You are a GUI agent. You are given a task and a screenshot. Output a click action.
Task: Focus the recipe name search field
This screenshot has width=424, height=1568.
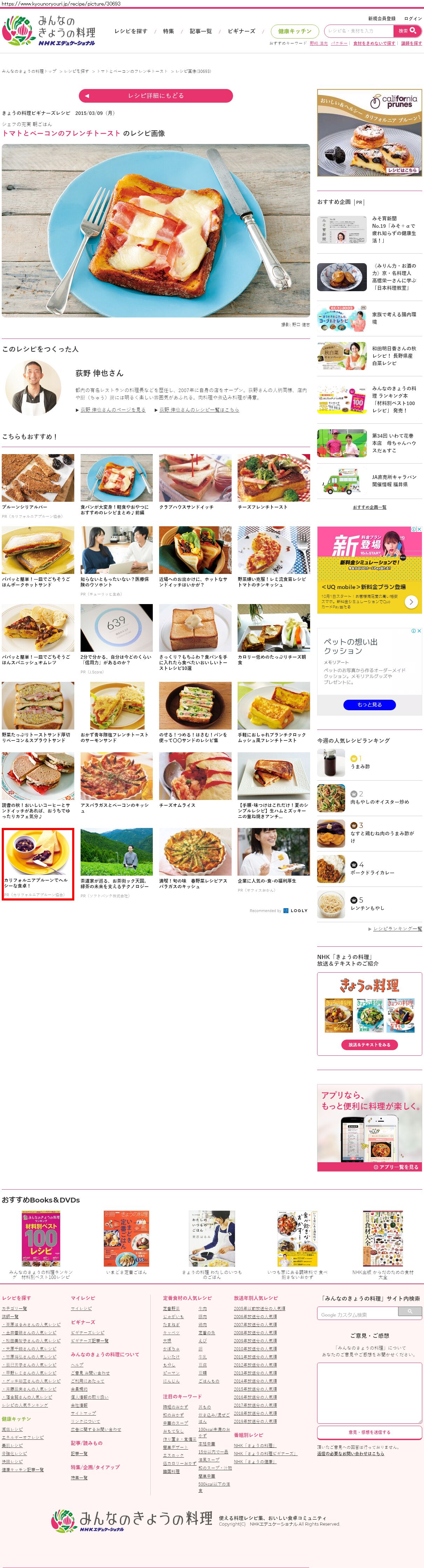point(358,30)
